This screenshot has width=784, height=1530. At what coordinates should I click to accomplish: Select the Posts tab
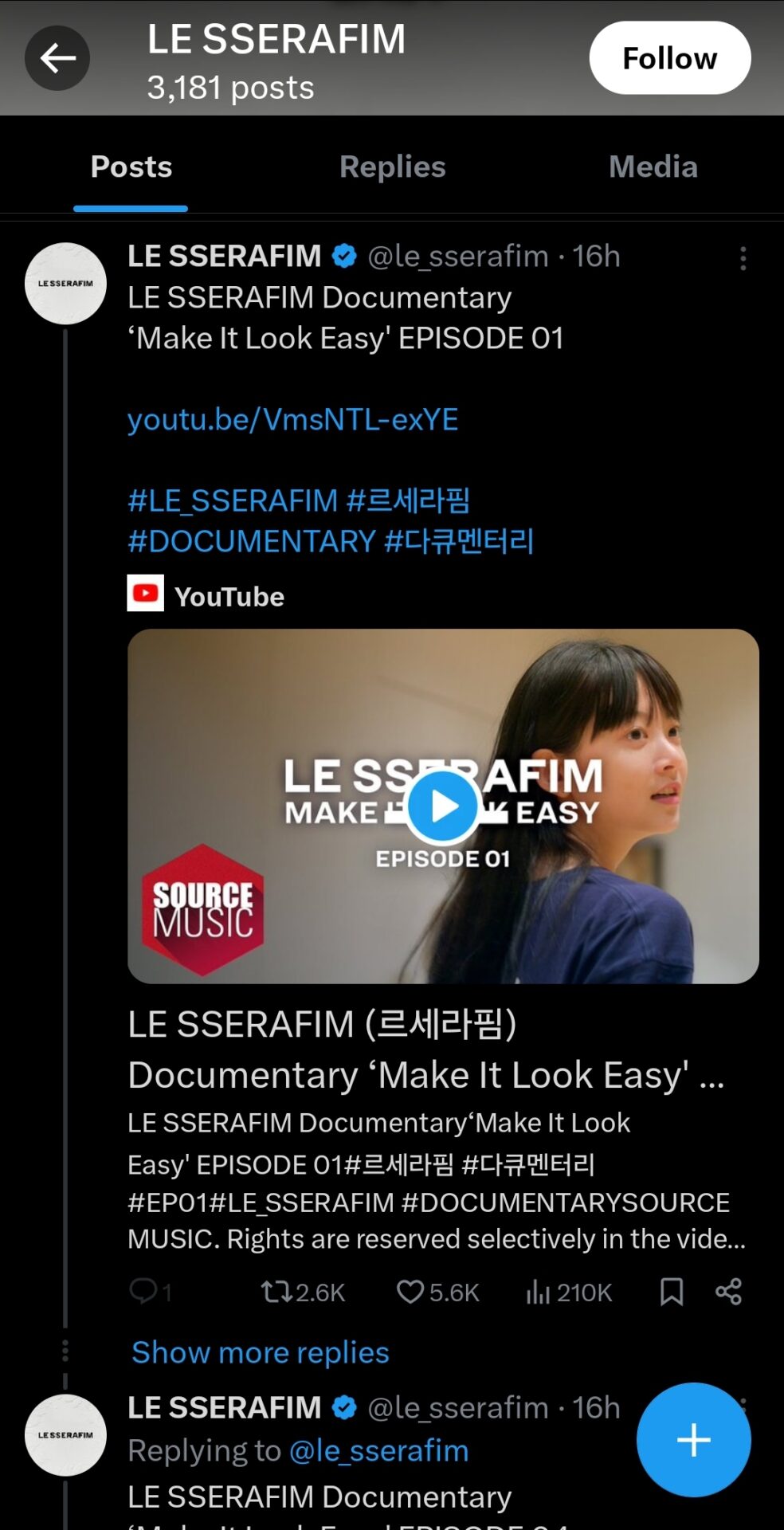[131, 167]
